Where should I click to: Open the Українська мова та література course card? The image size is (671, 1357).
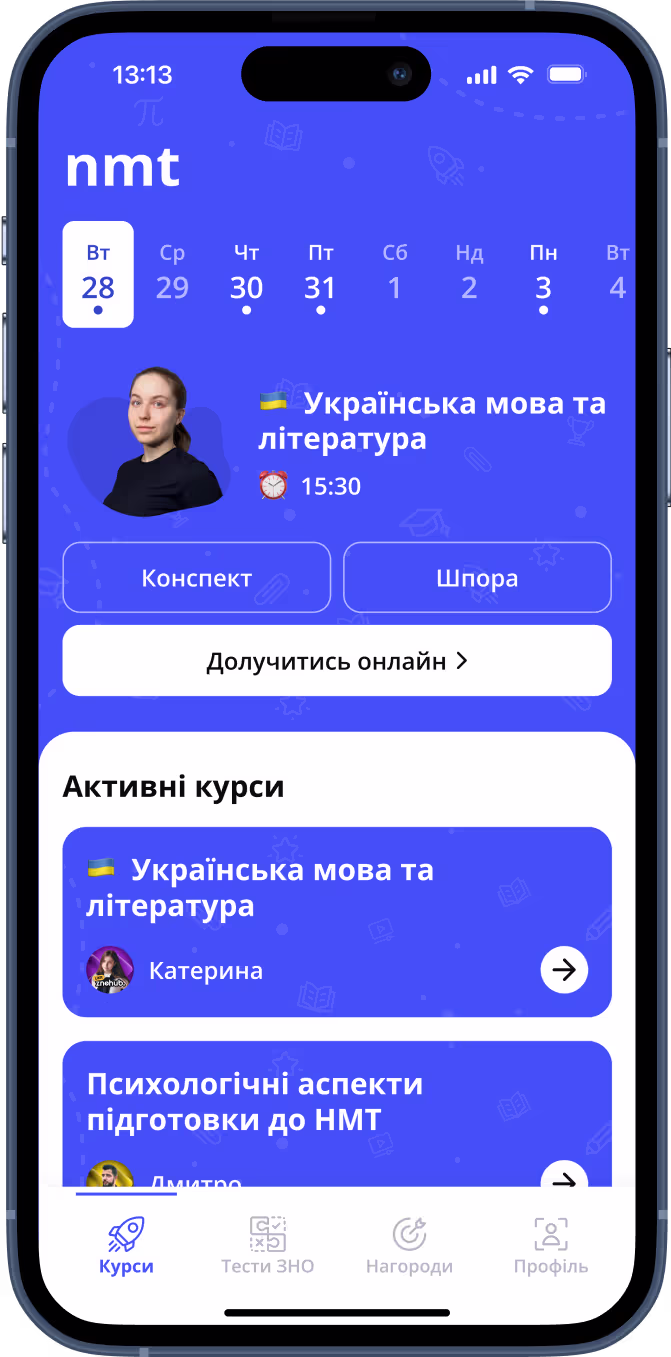tap(337, 922)
